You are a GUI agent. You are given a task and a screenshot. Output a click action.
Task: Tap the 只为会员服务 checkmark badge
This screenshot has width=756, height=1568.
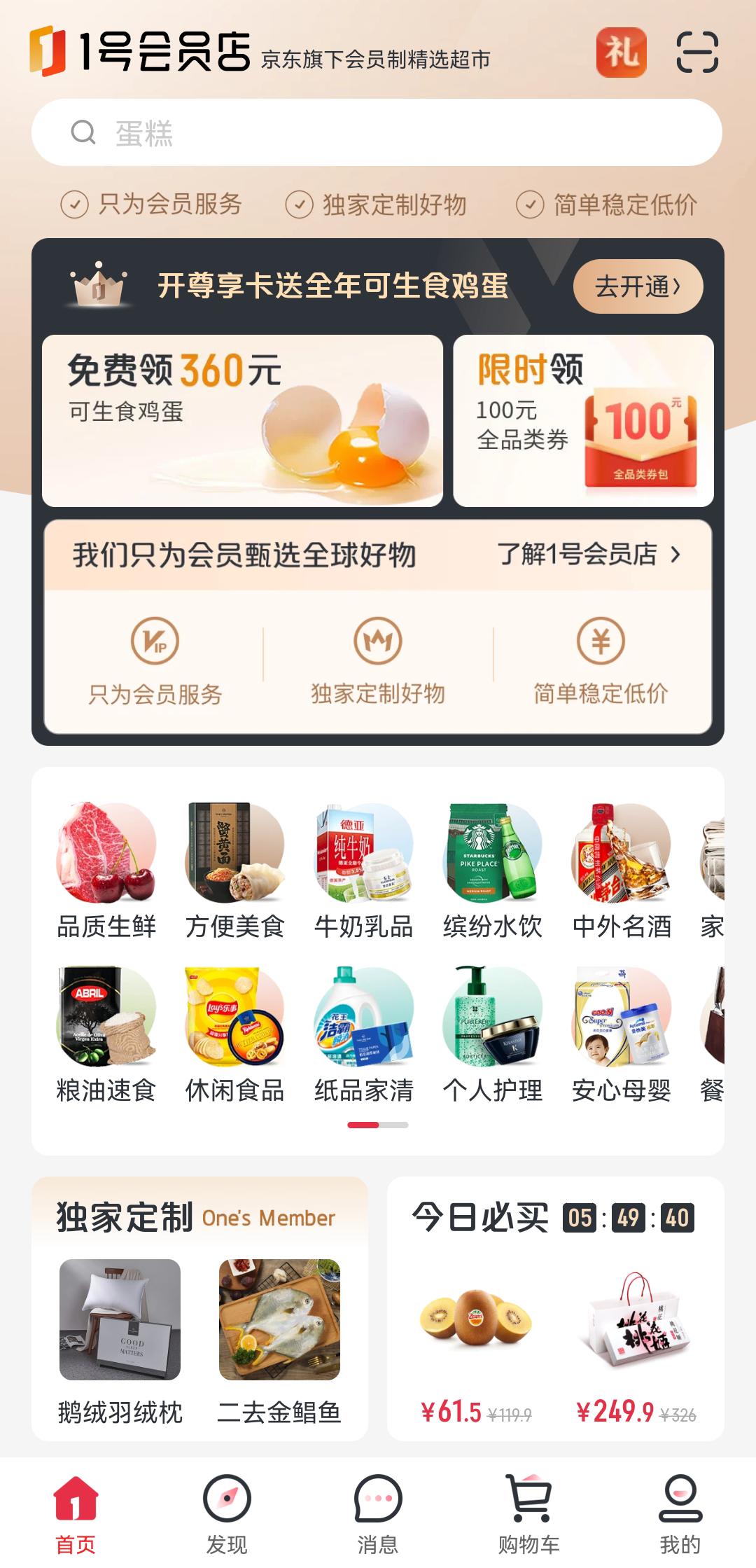click(x=75, y=204)
